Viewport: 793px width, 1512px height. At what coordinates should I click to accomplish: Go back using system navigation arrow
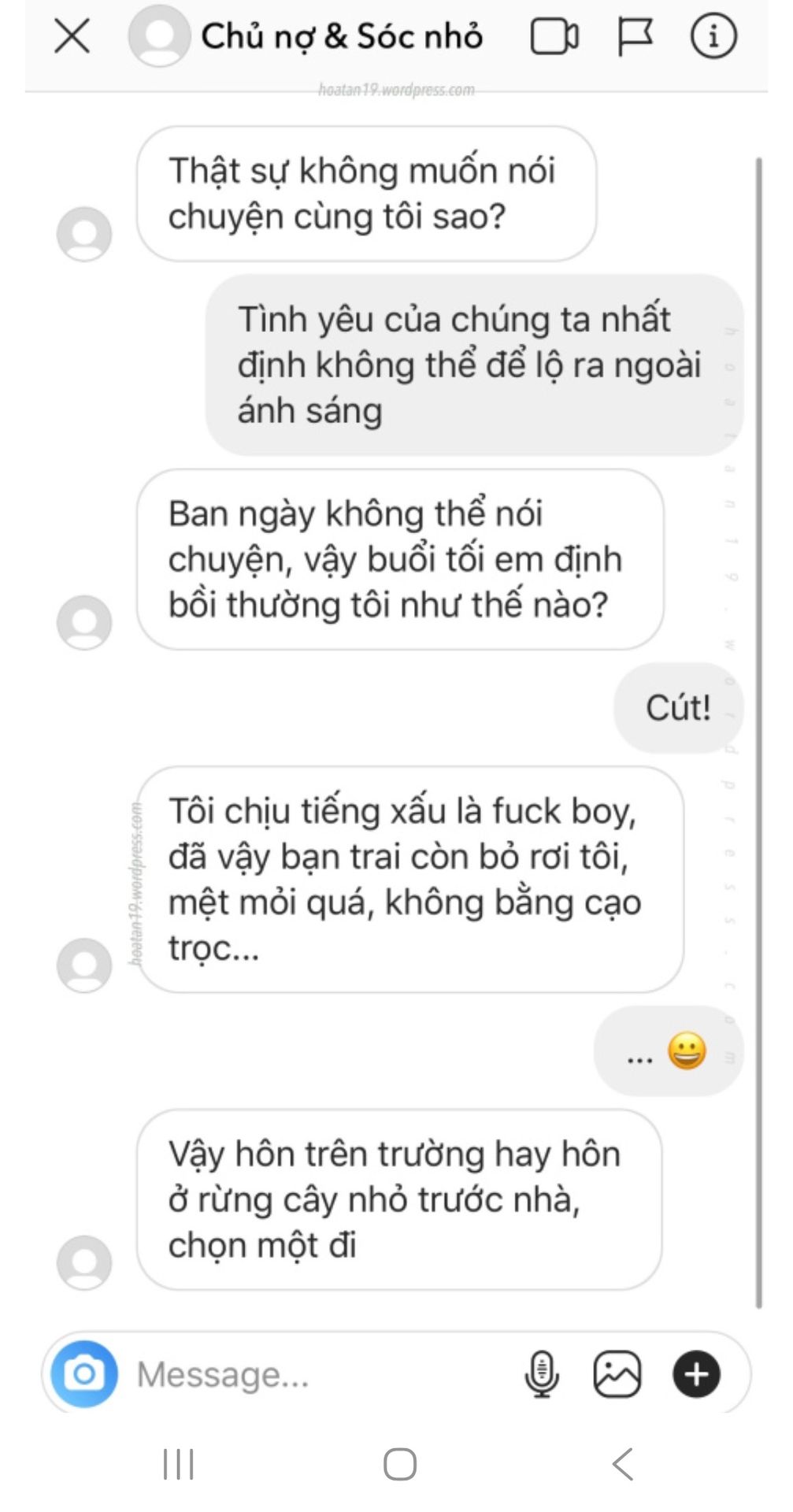coord(622,1464)
